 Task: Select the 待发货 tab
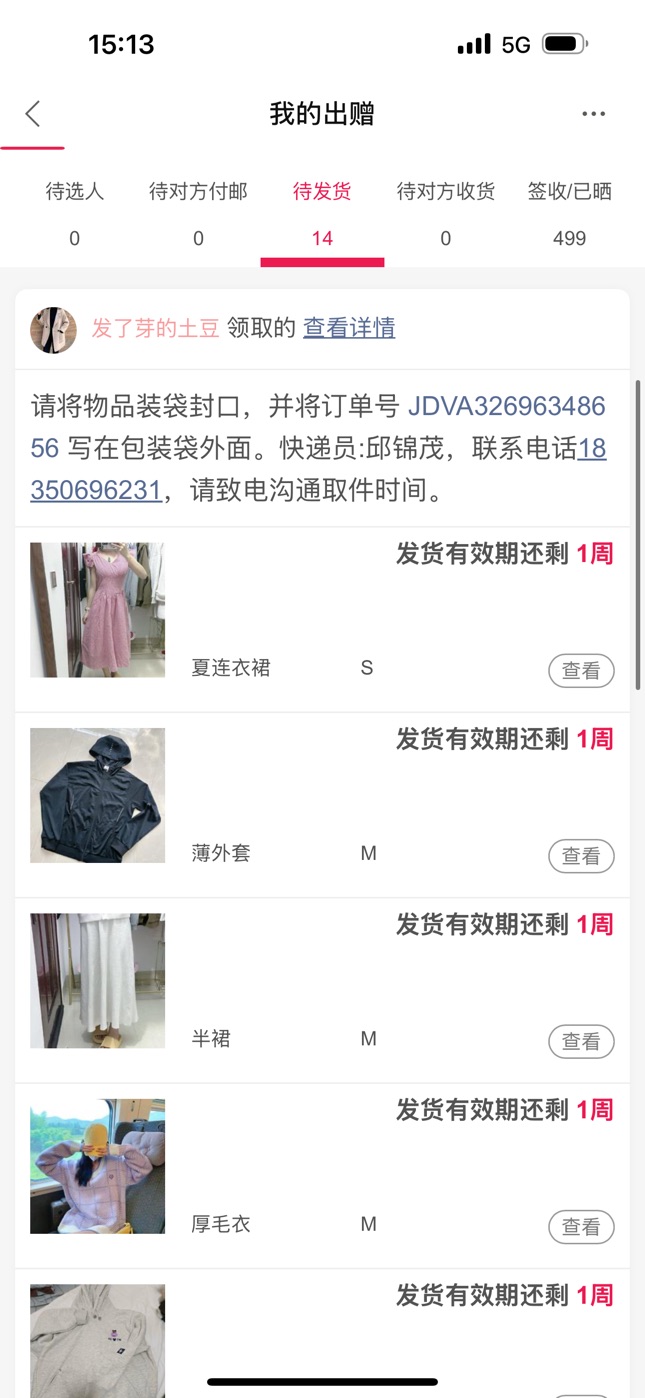(x=322, y=214)
